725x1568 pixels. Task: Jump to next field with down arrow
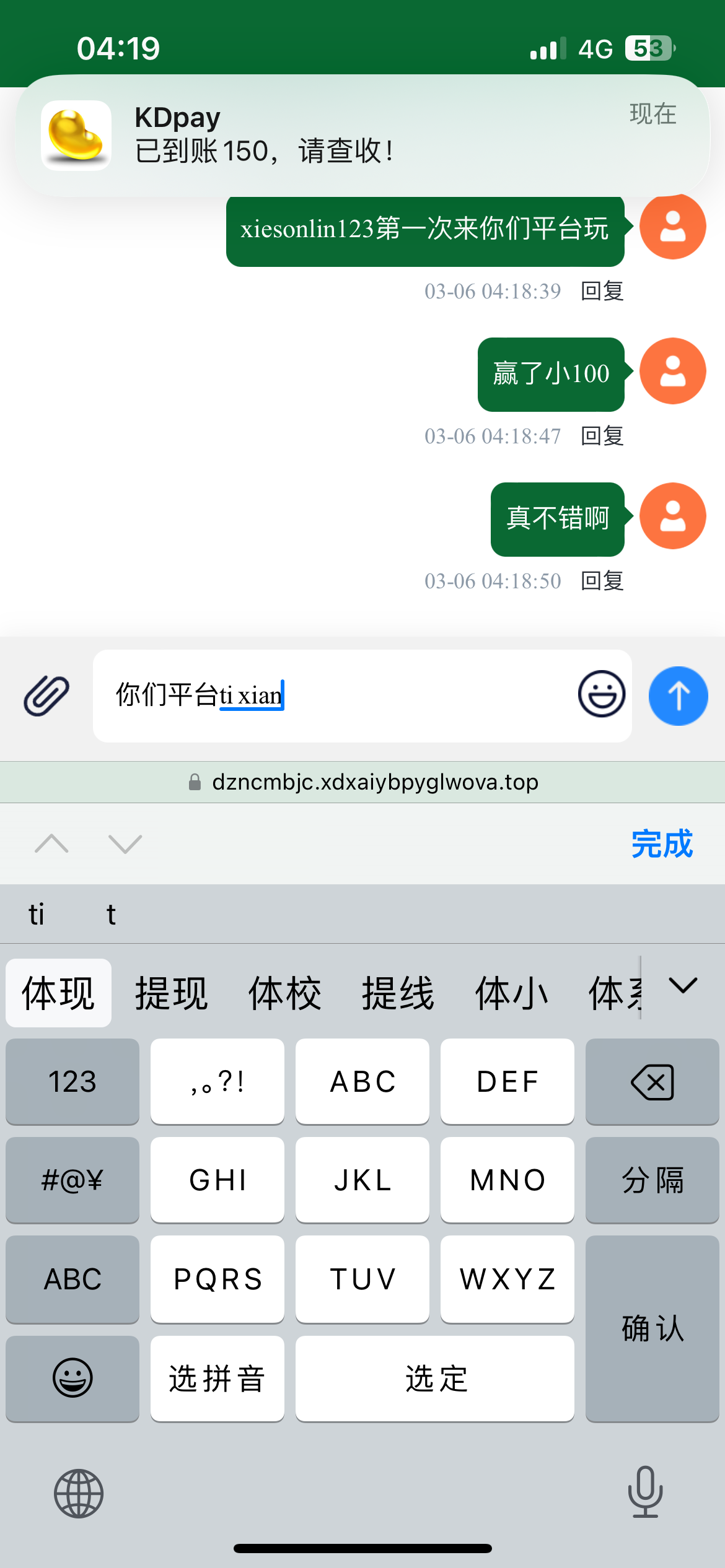(x=125, y=843)
